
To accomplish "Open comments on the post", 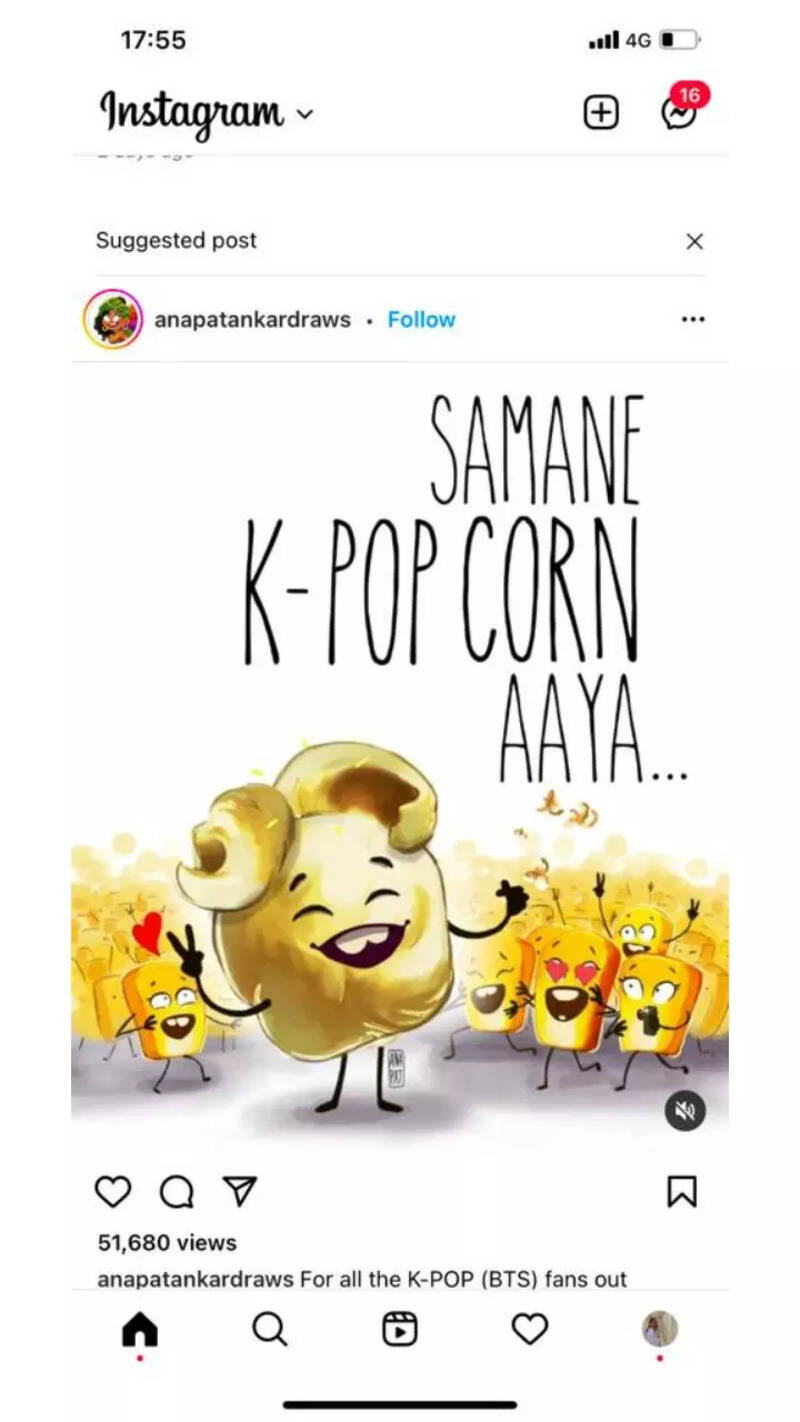I will [x=177, y=1191].
